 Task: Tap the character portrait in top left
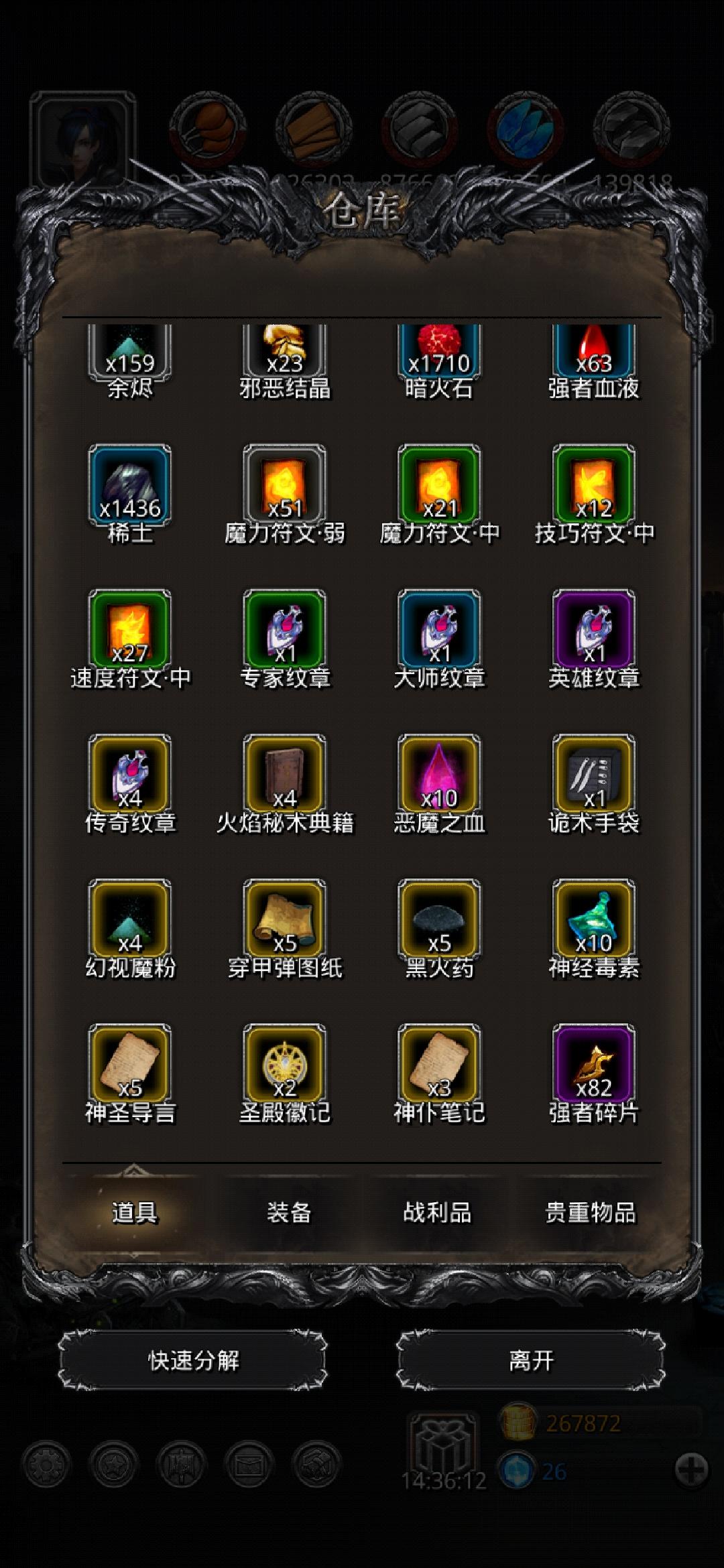click(80, 141)
